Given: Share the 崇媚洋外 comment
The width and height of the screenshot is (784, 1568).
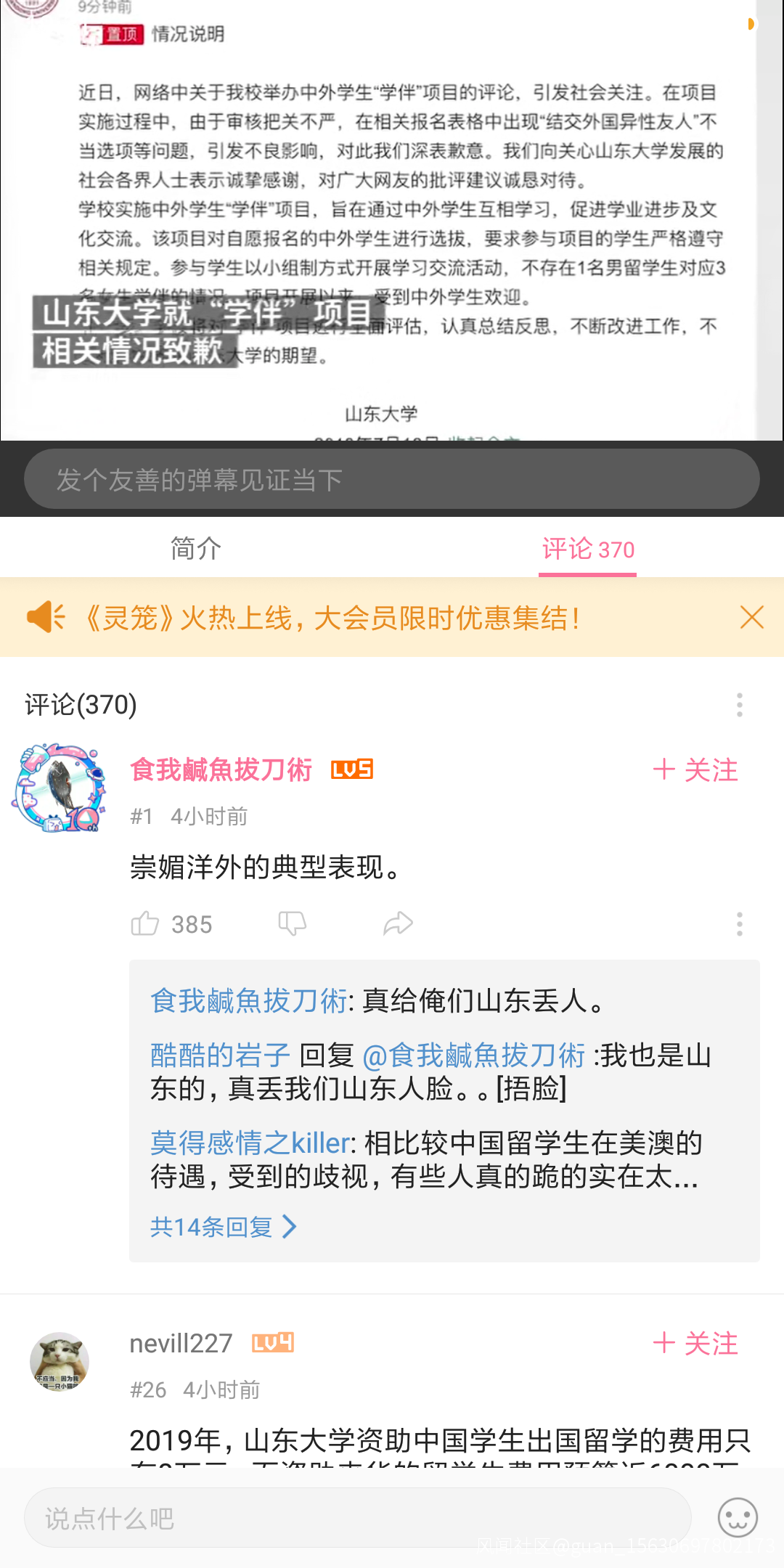Looking at the screenshot, I should (x=398, y=924).
